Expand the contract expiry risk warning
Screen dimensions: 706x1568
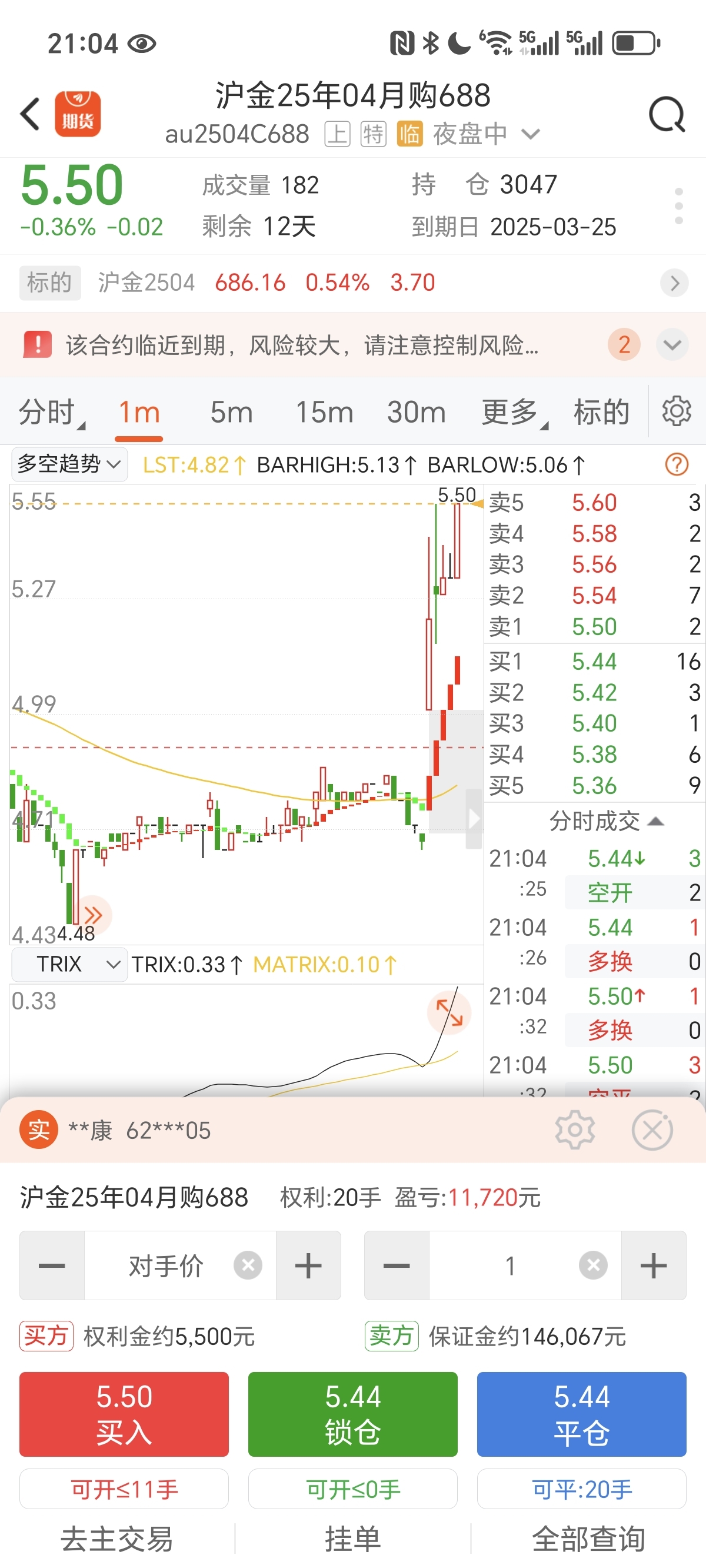672,345
